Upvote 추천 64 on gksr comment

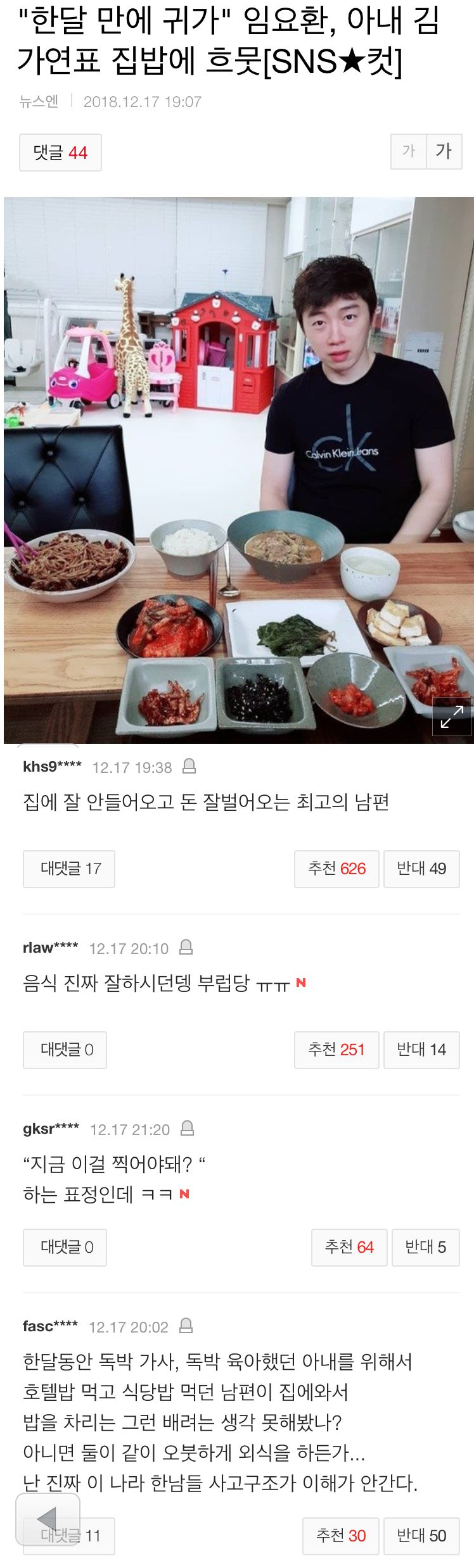[349, 1247]
